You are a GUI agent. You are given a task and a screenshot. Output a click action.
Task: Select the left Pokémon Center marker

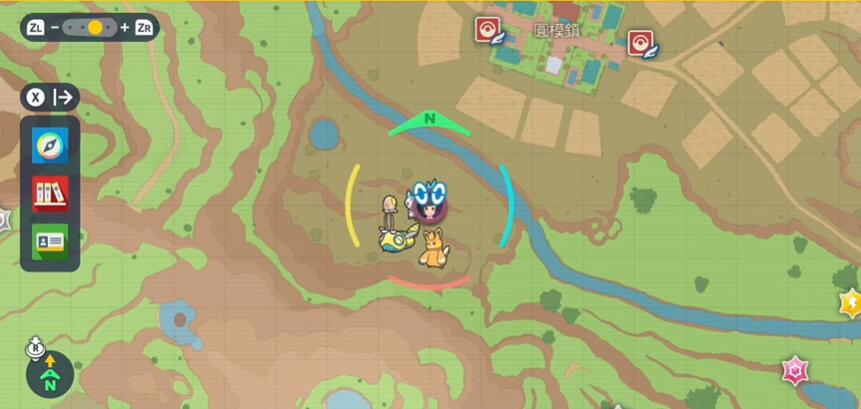[488, 30]
